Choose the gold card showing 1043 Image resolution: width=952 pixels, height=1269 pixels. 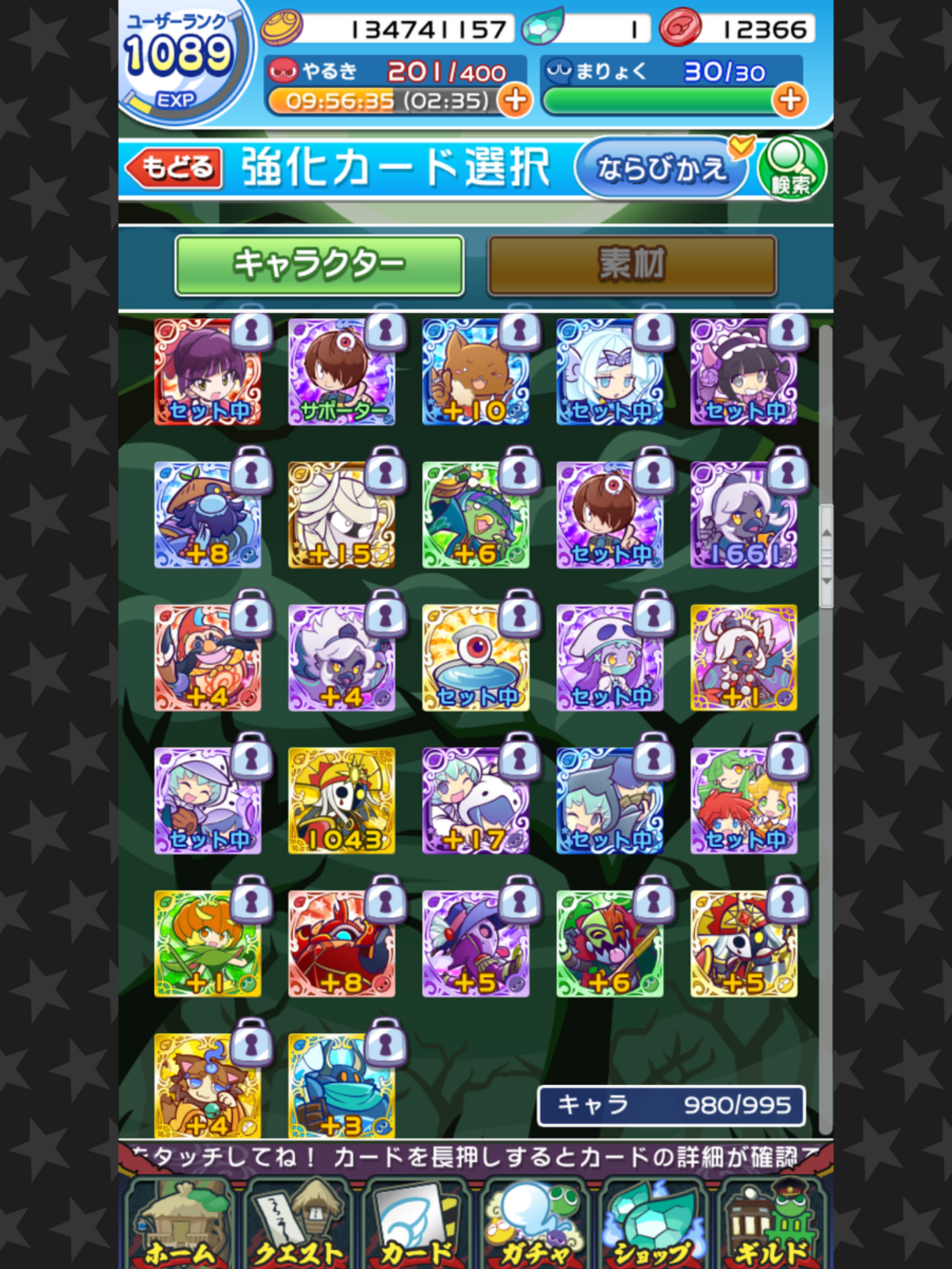[341, 800]
